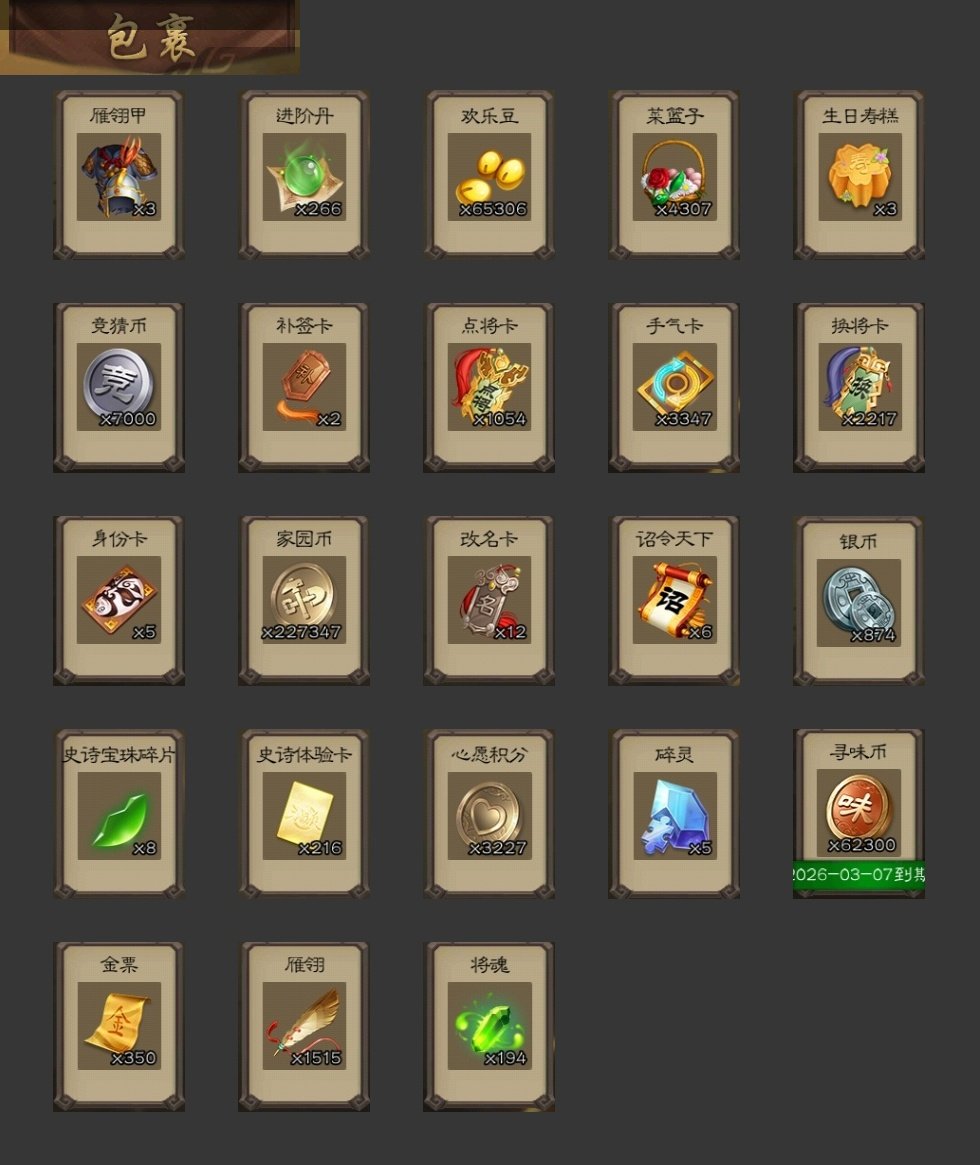
Task: Select the 生日寿糕 item
Action: click(859, 176)
